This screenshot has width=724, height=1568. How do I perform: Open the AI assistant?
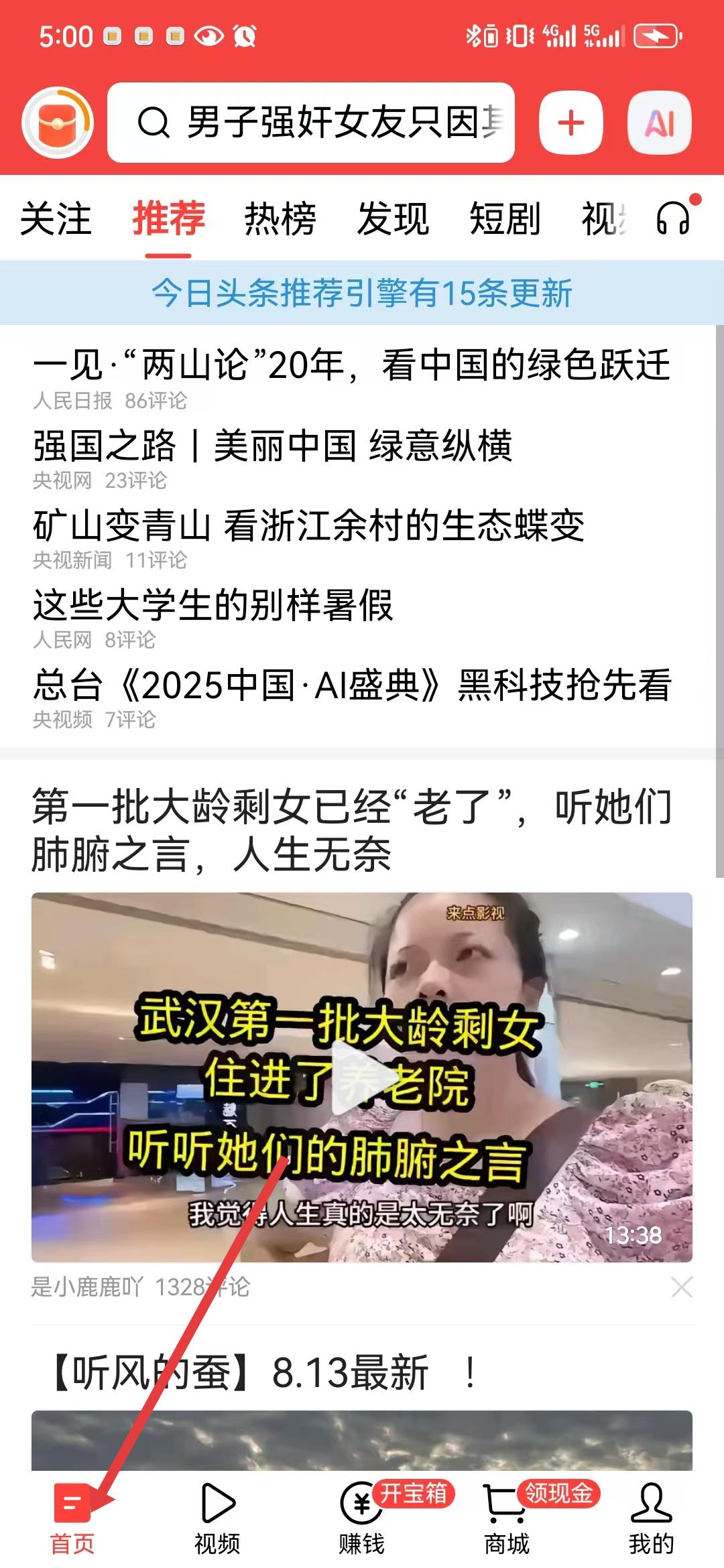[659, 123]
